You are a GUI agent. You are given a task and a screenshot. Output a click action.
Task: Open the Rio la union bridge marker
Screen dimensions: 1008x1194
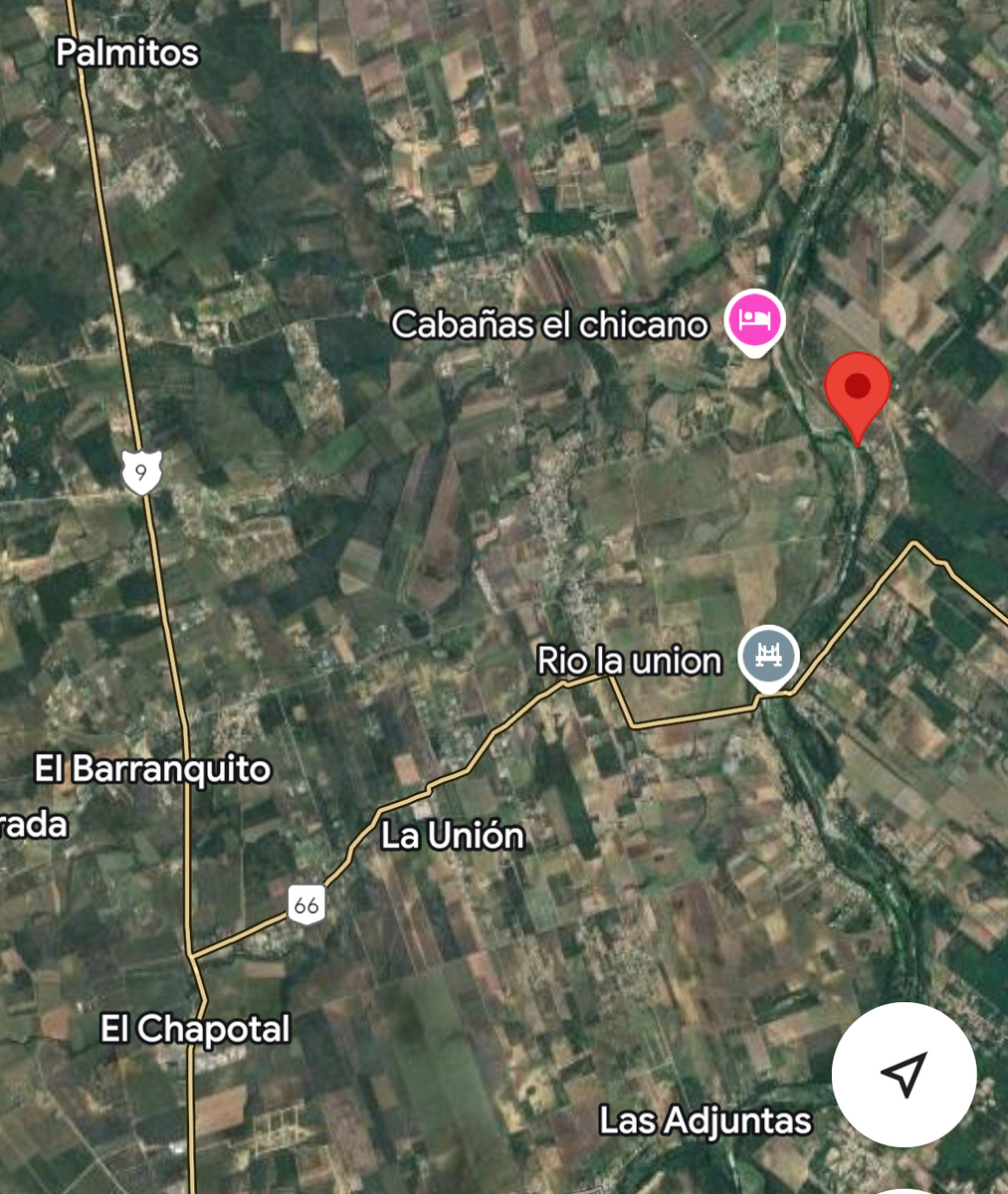(x=768, y=657)
